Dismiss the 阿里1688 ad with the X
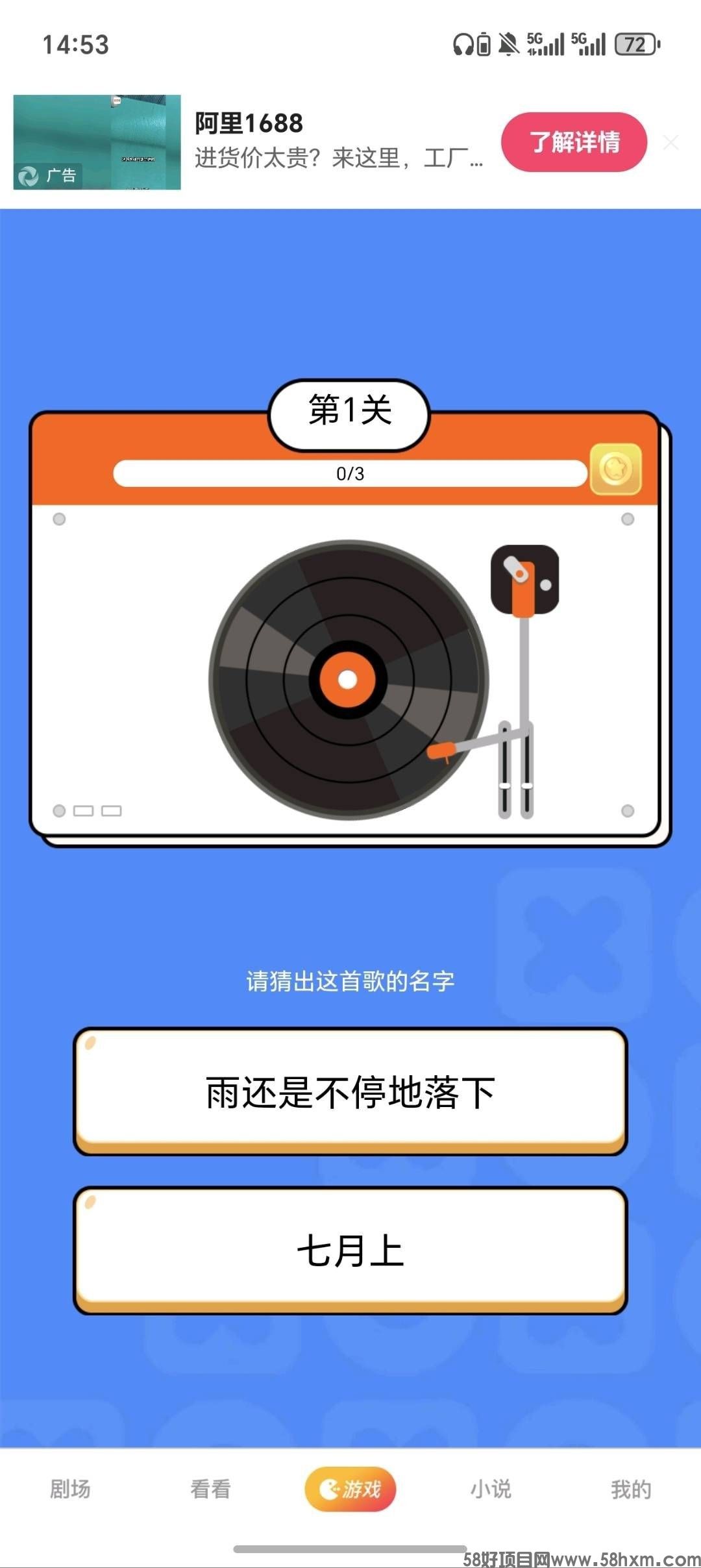The height and width of the screenshot is (1568, 701). tap(670, 143)
